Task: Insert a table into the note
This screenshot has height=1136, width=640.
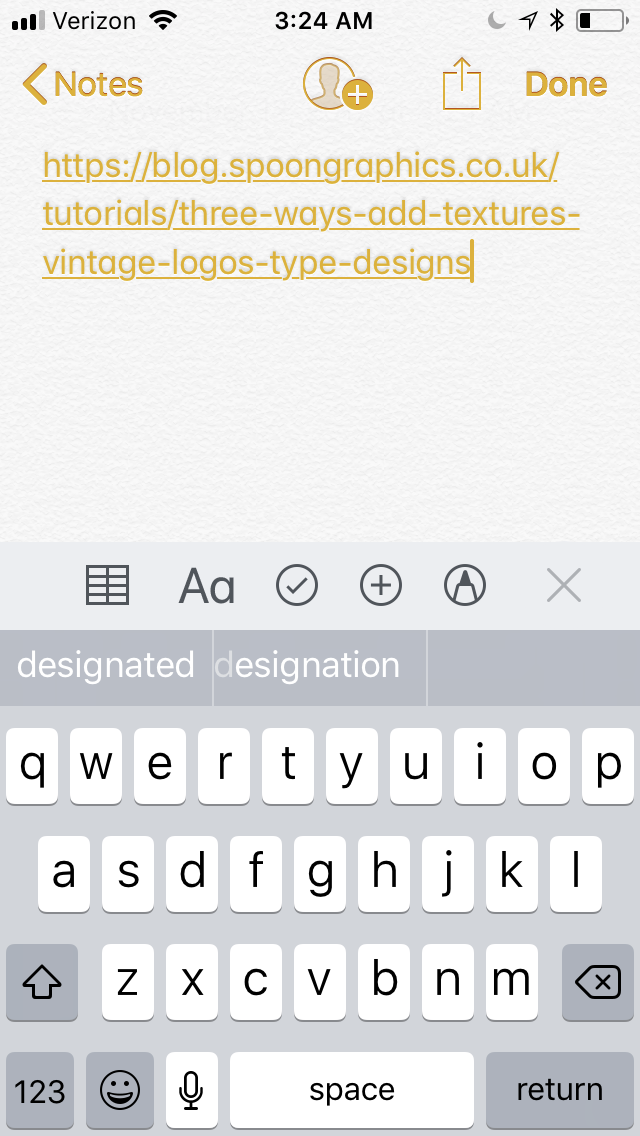Action: 107,586
